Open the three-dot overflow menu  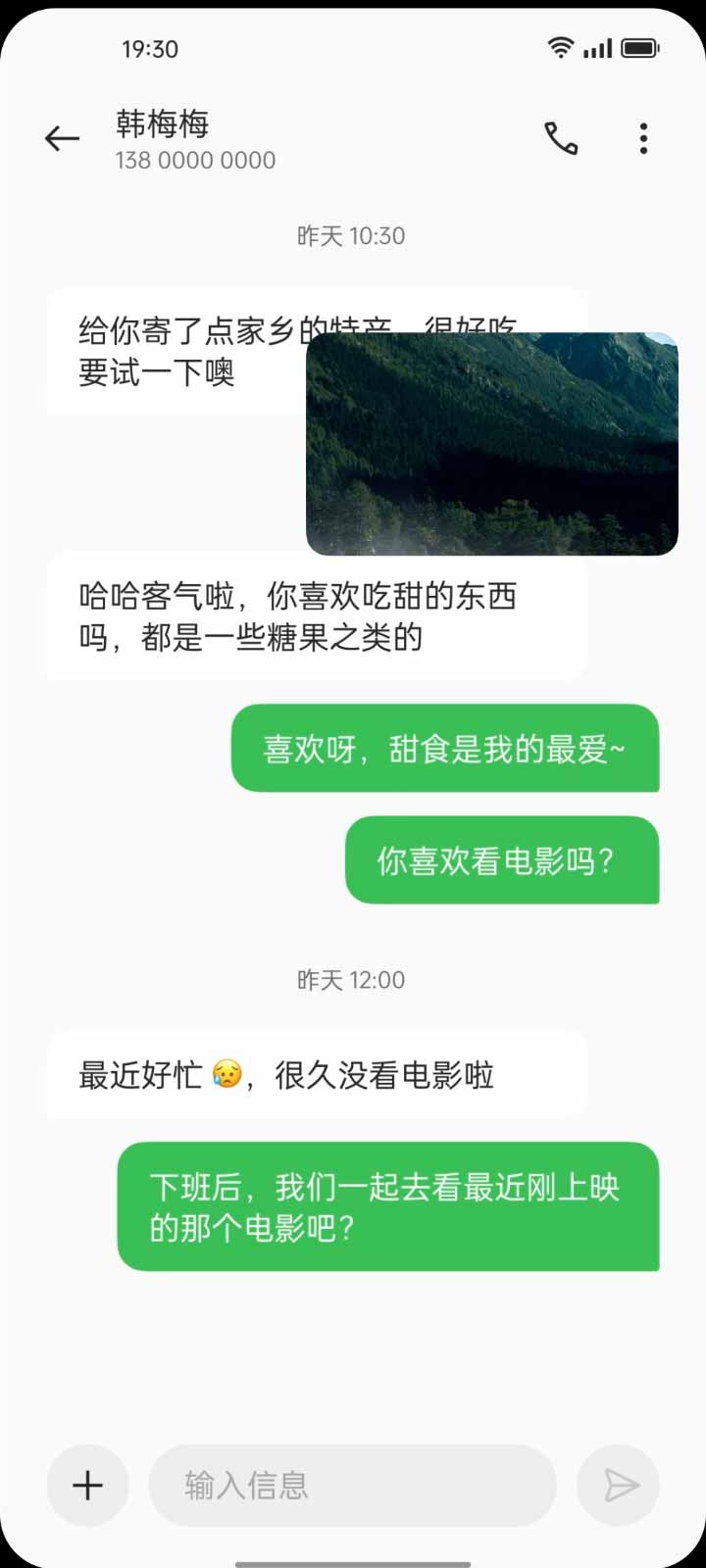[643, 139]
